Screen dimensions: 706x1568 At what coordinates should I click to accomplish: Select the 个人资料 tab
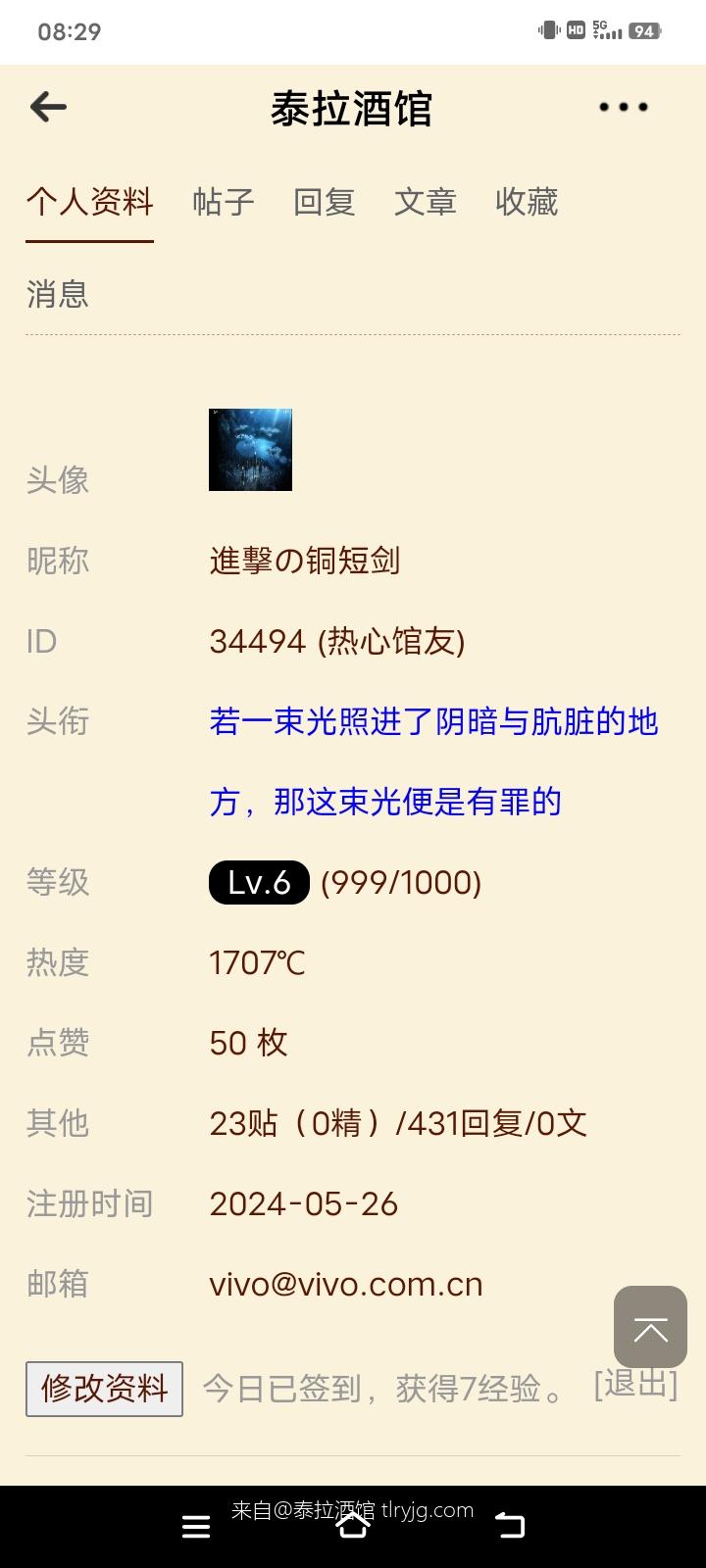click(89, 203)
